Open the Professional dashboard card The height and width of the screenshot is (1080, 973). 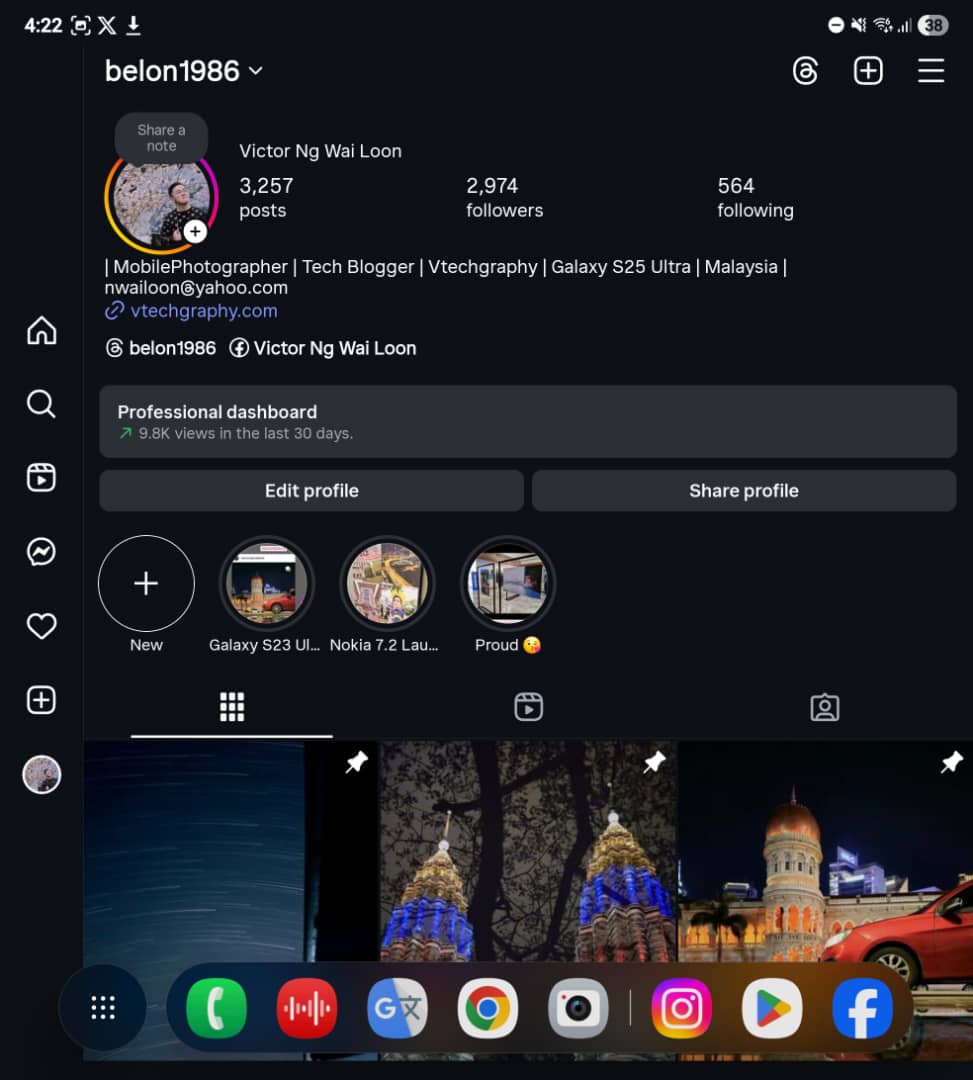point(527,422)
